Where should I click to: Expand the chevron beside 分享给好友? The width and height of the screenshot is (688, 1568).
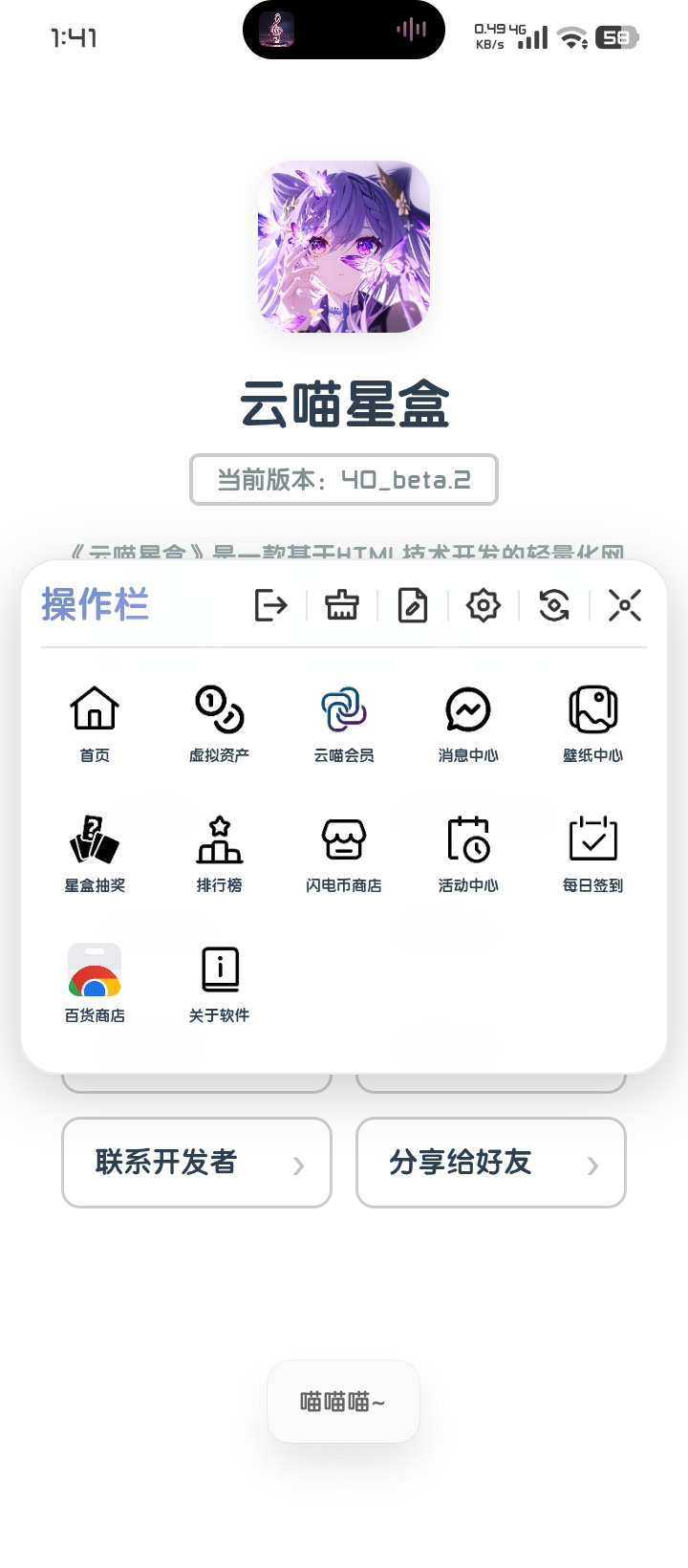[592, 1165]
